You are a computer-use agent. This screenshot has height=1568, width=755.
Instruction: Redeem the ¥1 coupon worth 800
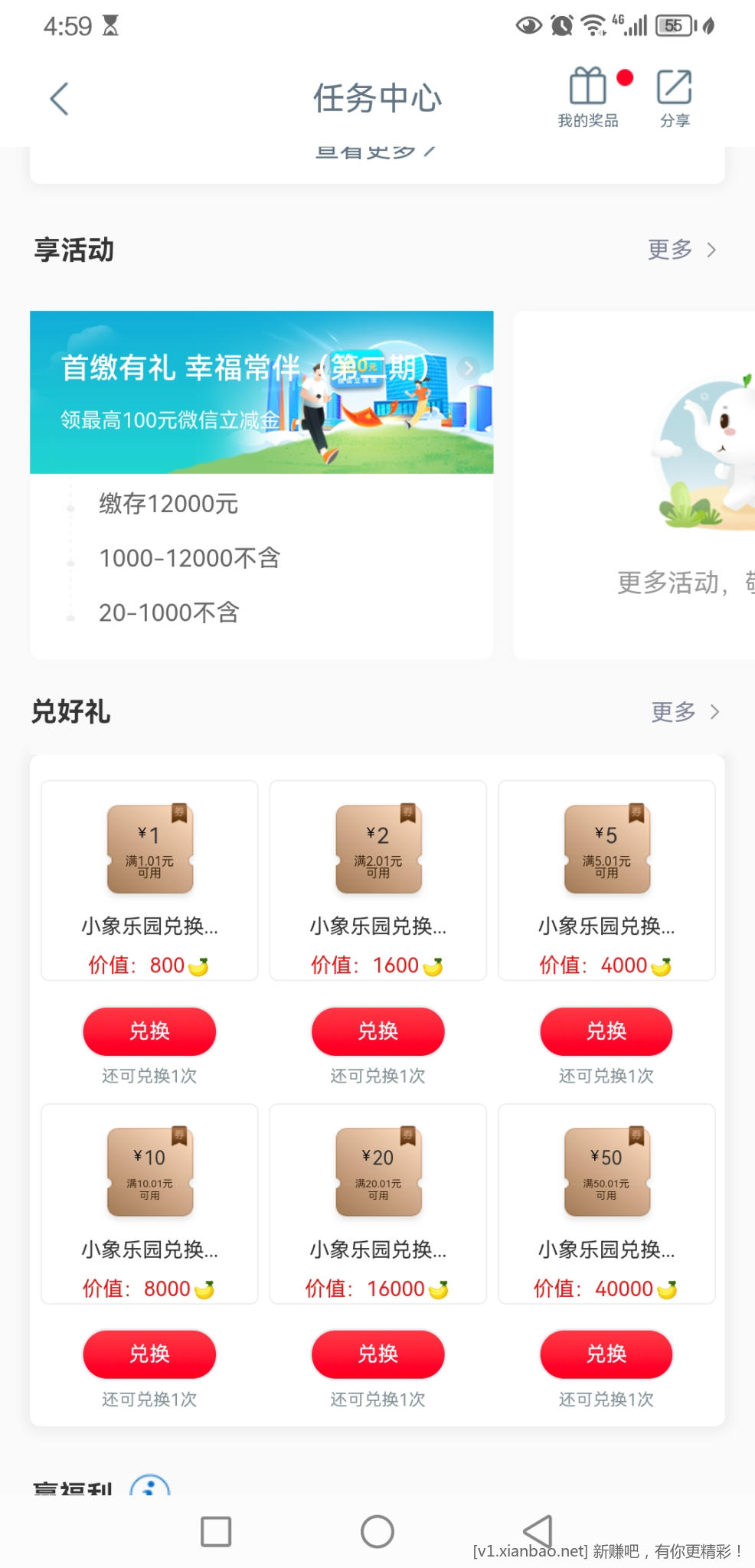point(149,1031)
